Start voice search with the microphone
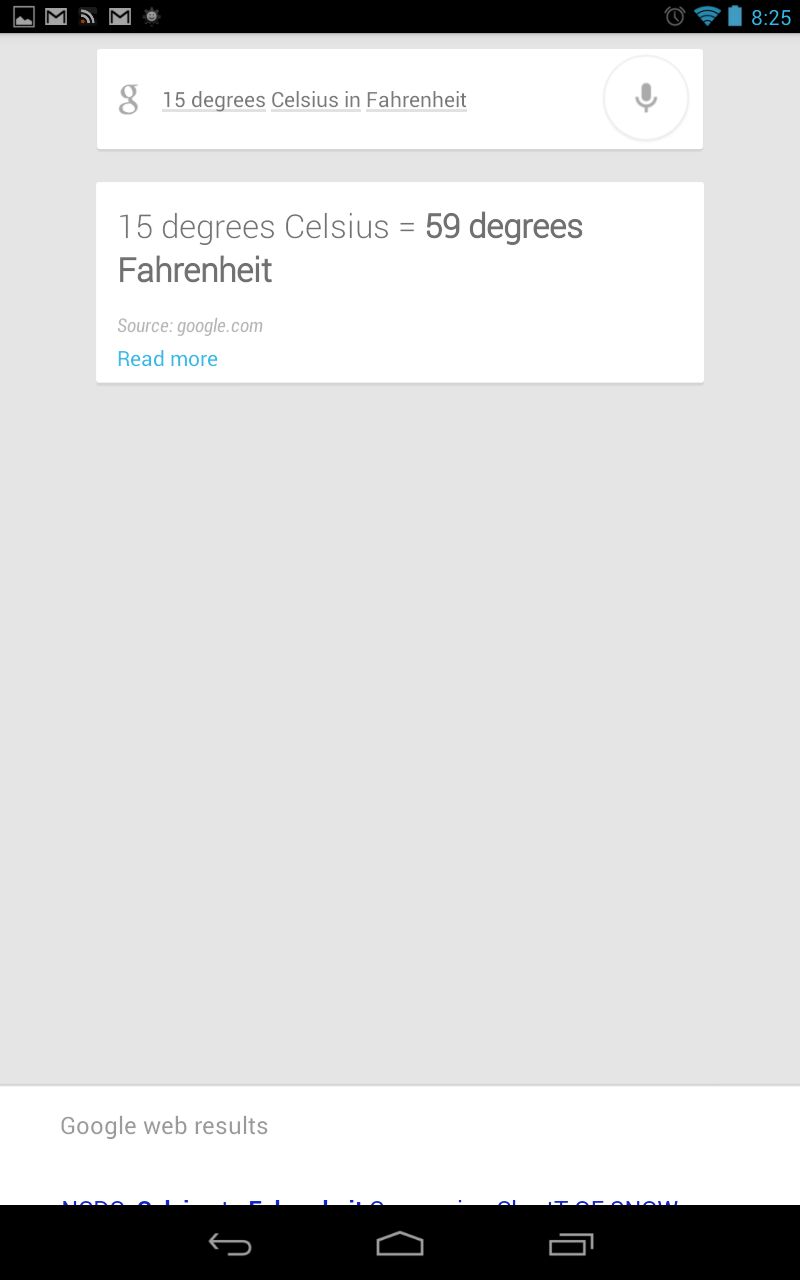The width and height of the screenshot is (800, 1280). [646, 98]
